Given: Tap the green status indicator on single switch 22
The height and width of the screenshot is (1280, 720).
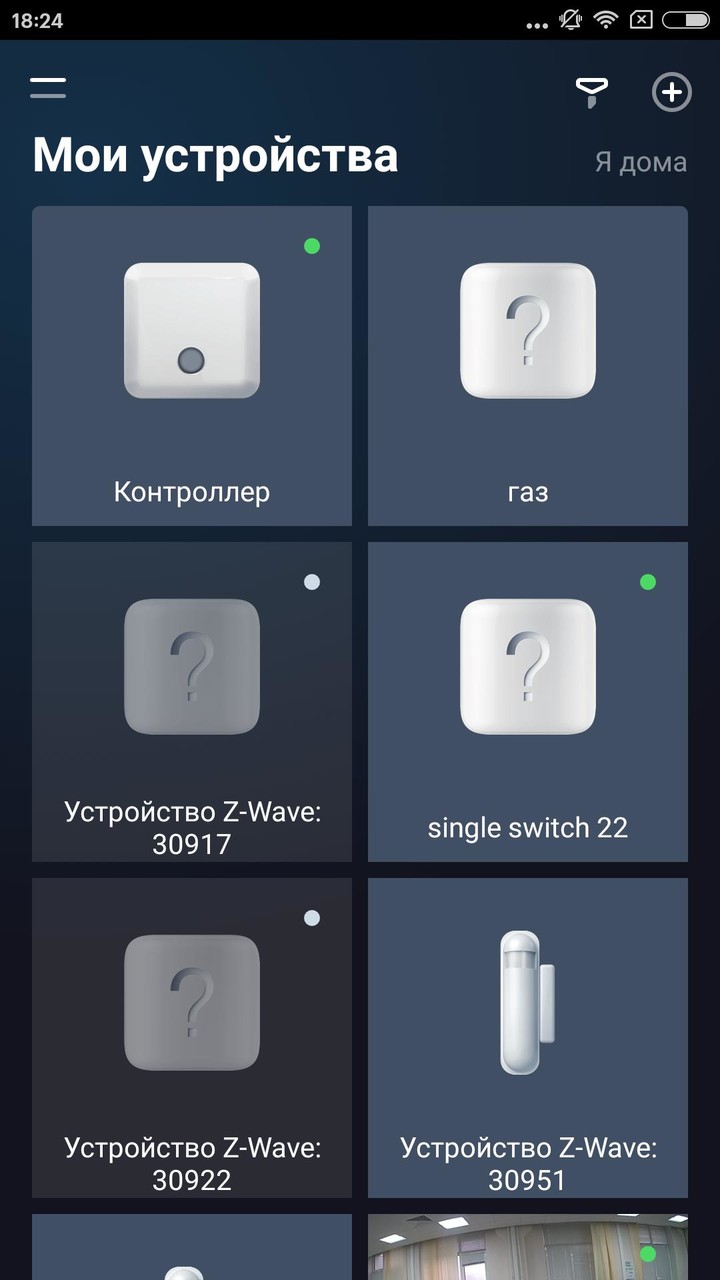Looking at the screenshot, I should coord(648,582).
